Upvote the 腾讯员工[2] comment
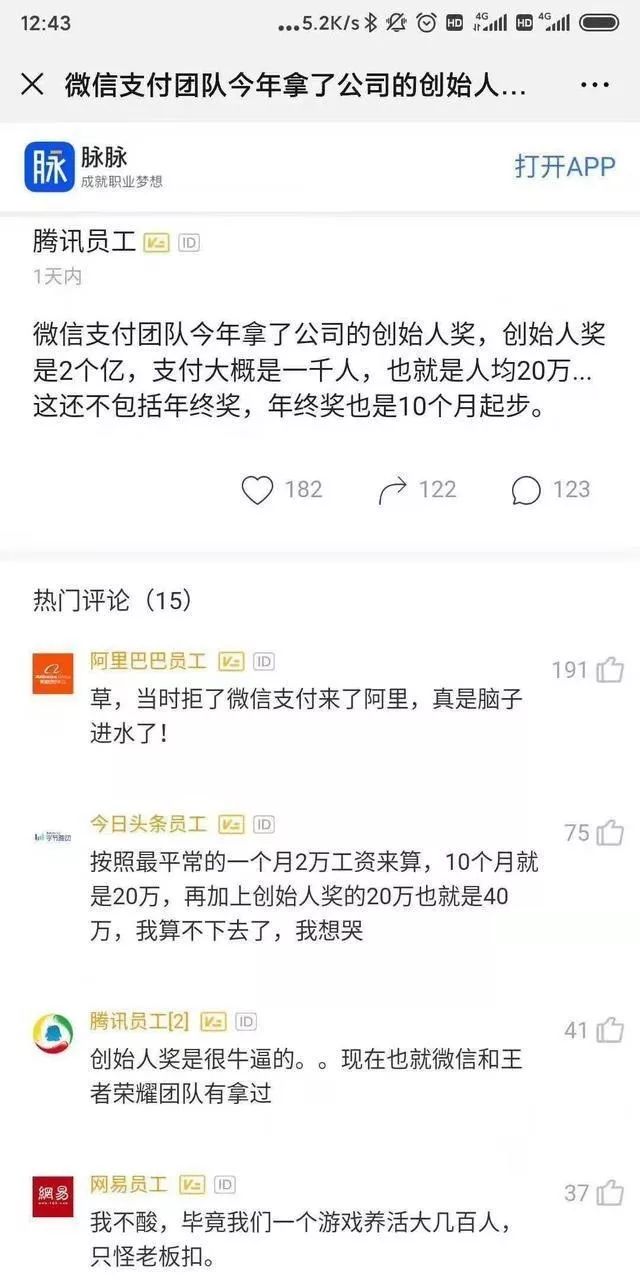 610,1030
